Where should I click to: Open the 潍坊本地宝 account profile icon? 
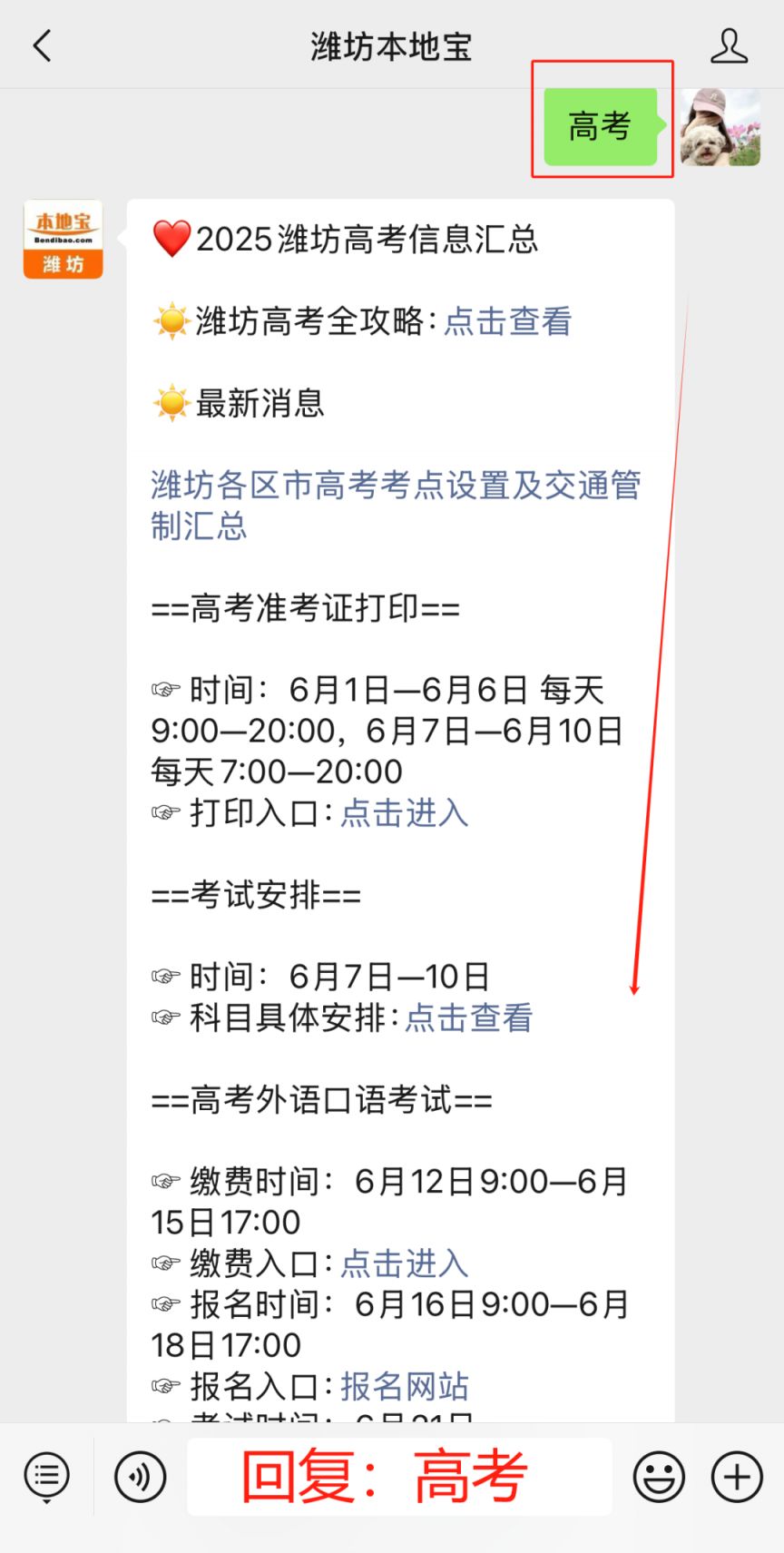point(728,45)
